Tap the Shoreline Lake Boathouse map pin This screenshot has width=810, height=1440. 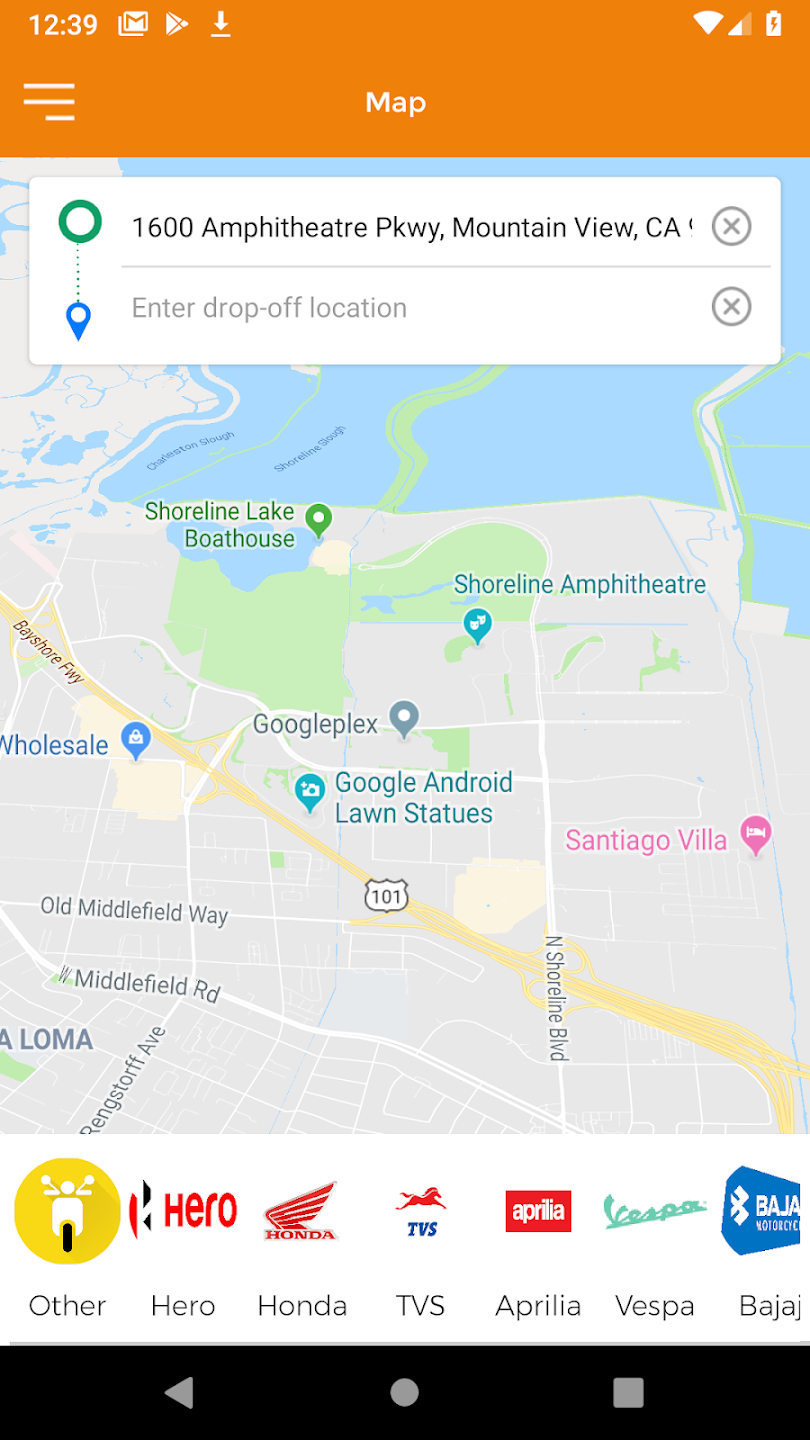318,519
